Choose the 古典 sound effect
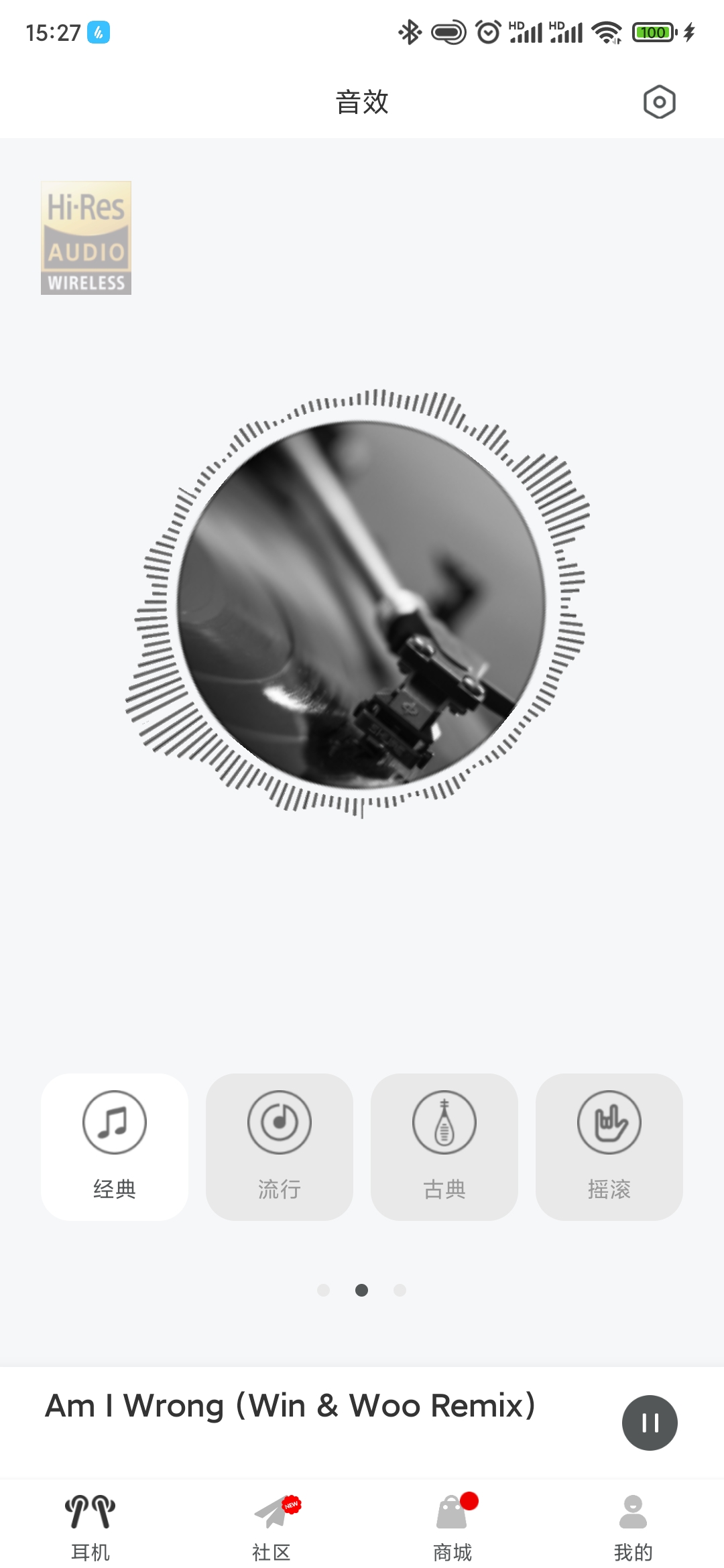The width and height of the screenshot is (724, 1568). click(x=444, y=1147)
